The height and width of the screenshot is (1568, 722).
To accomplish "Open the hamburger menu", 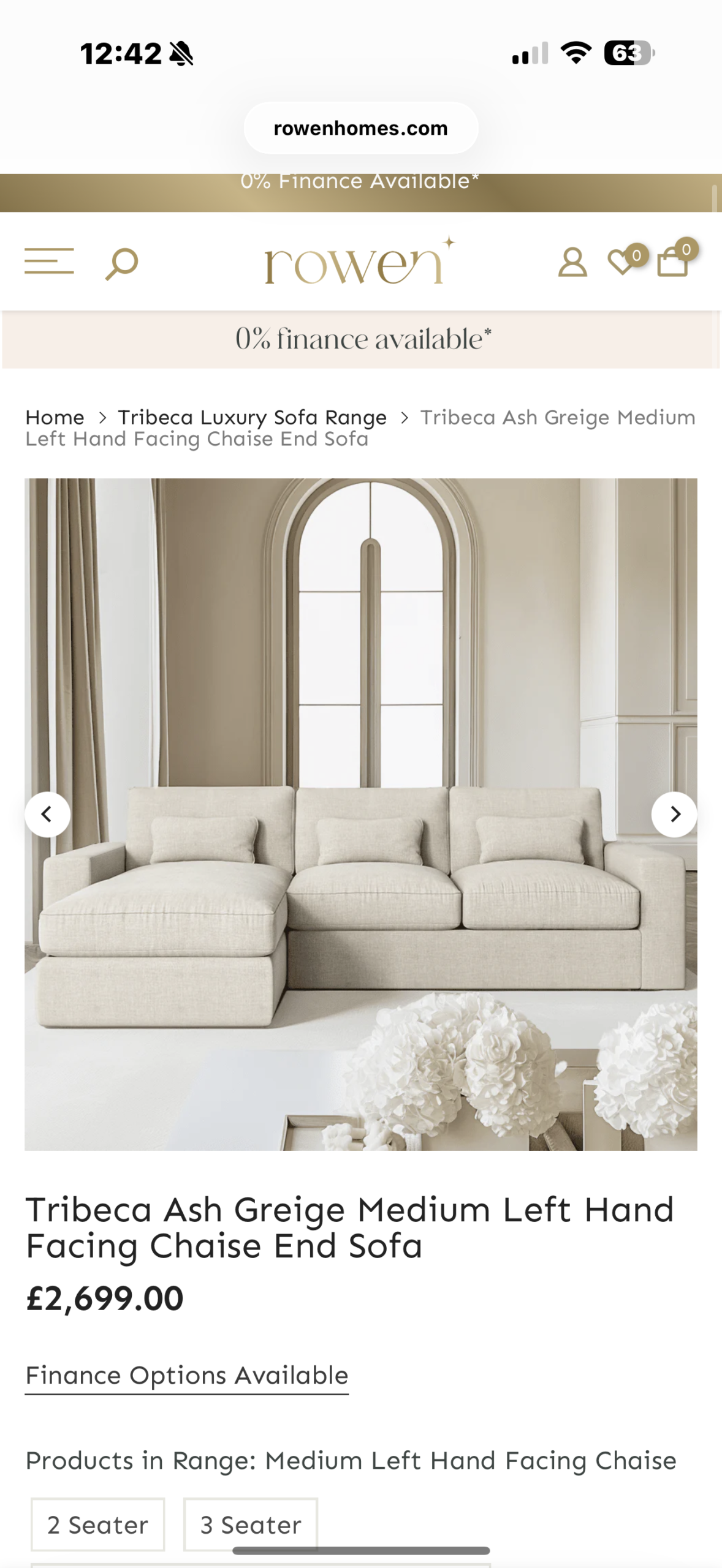I will pos(49,261).
